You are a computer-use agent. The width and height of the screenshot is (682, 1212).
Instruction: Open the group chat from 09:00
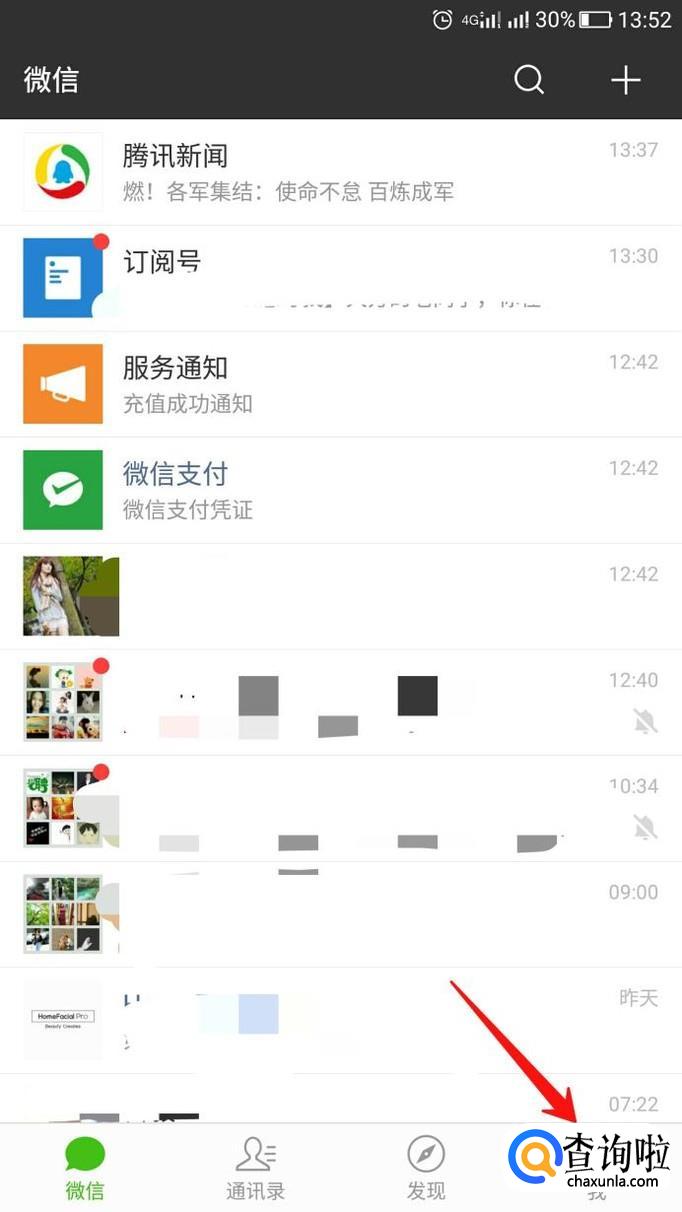click(x=340, y=914)
